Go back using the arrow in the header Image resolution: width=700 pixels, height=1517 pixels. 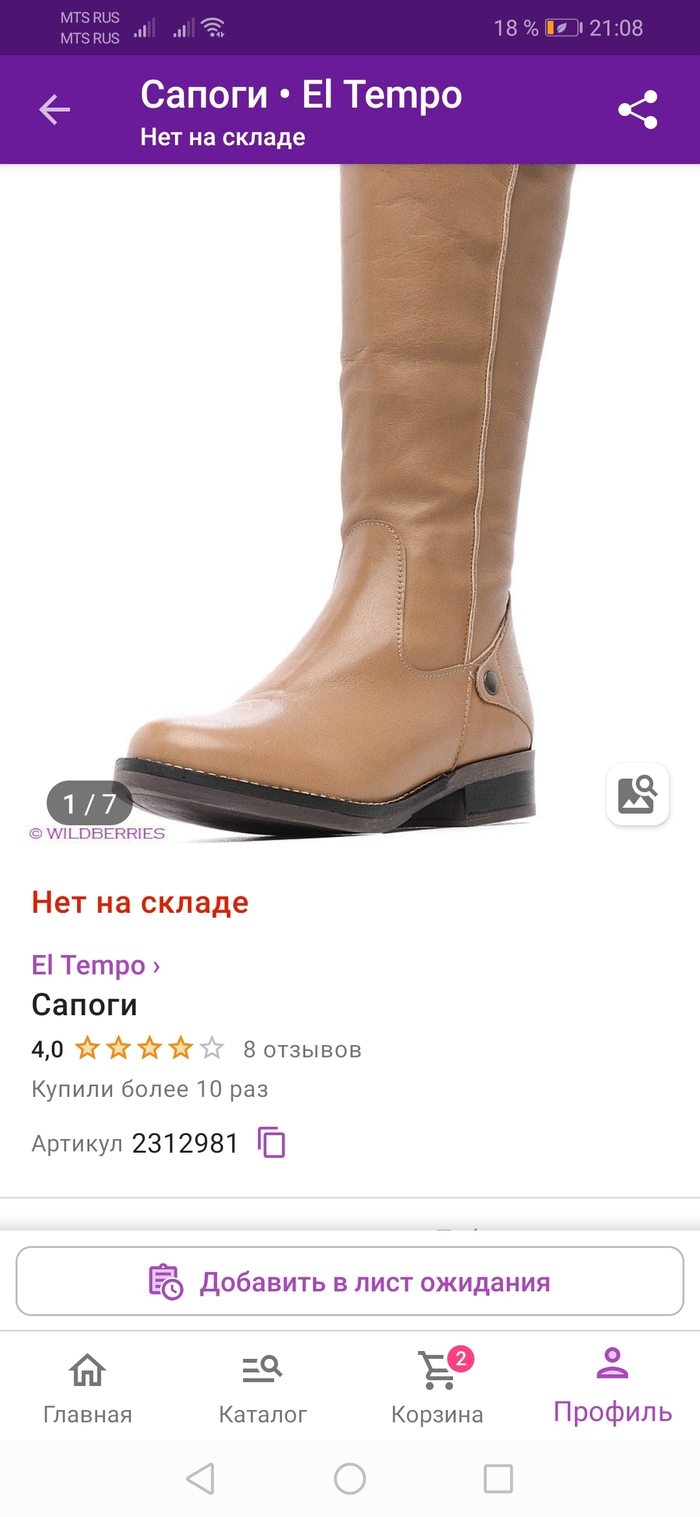pyautogui.click(x=55, y=110)
